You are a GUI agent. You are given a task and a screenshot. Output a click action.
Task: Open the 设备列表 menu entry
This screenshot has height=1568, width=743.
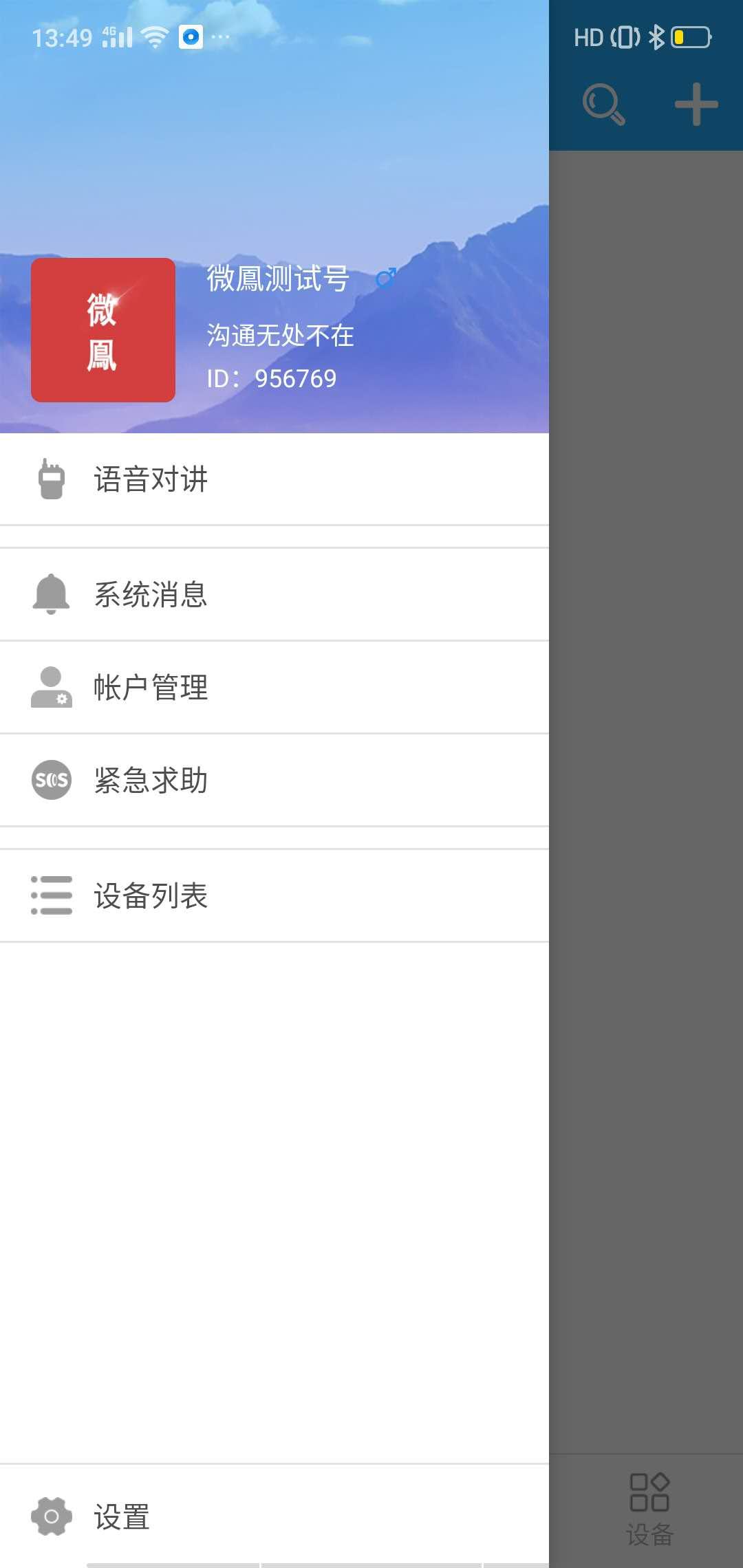tap(153, 895)
